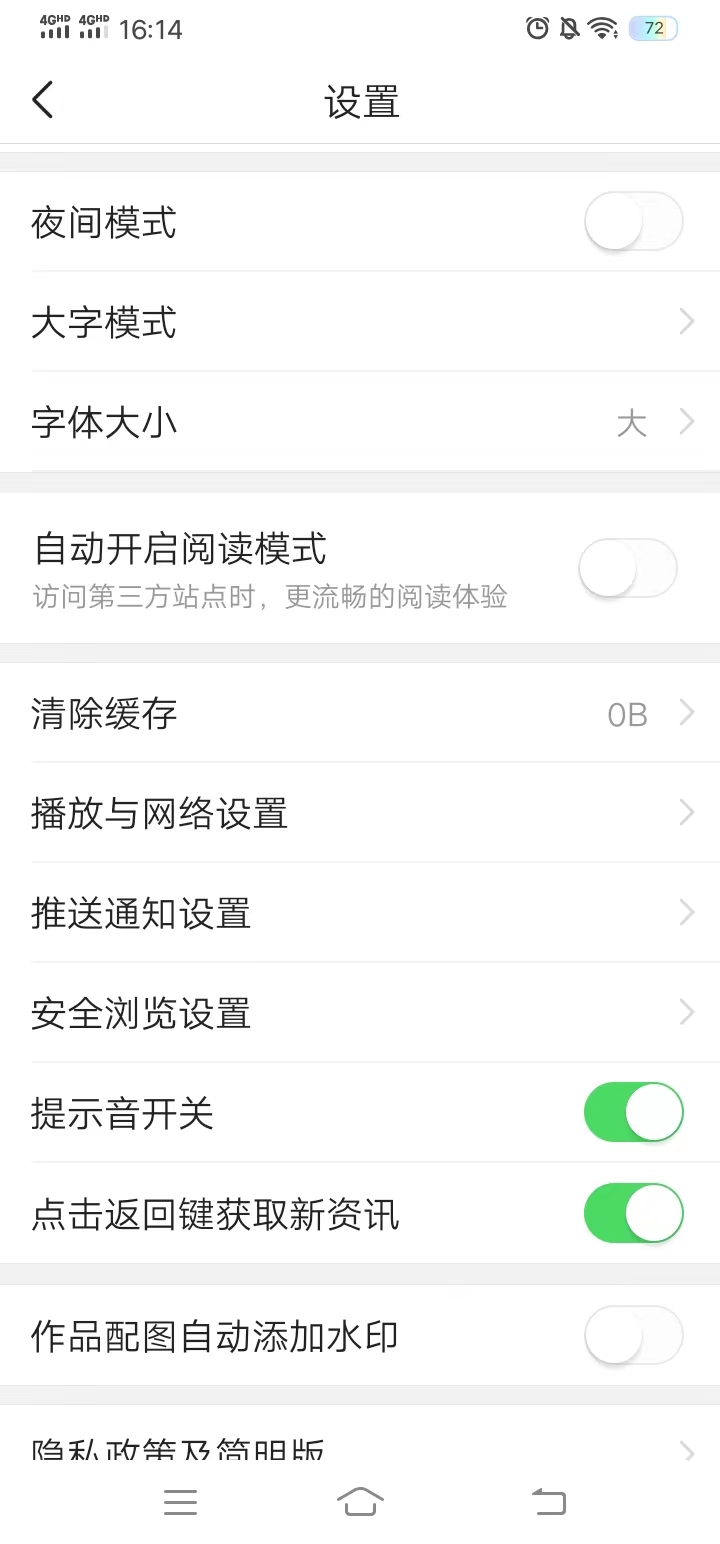This screenshot has height=1544, width=720.
Task: Expand 大字模式 settings via chevron
Action: tap(686, 321)
